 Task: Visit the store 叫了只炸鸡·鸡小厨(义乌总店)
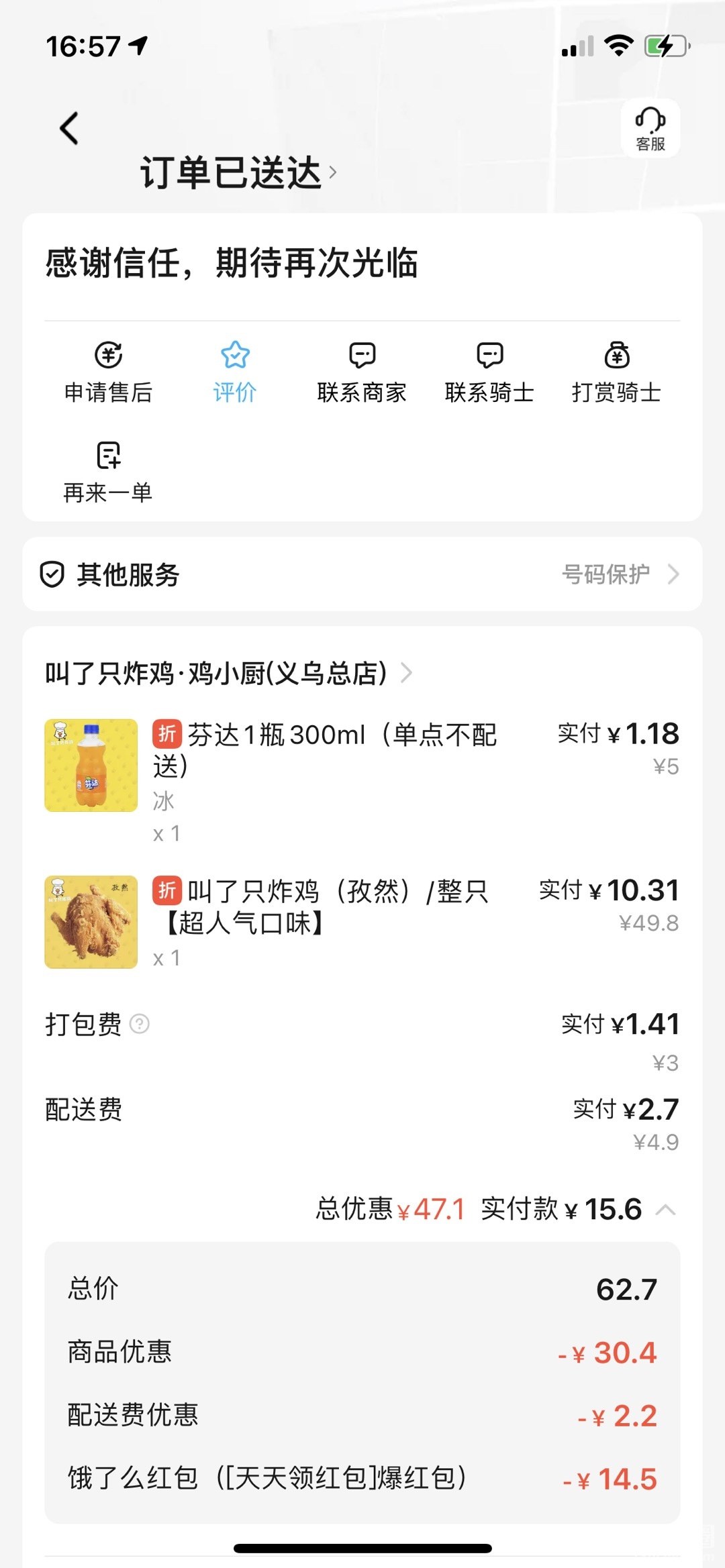tap(228, 673)
